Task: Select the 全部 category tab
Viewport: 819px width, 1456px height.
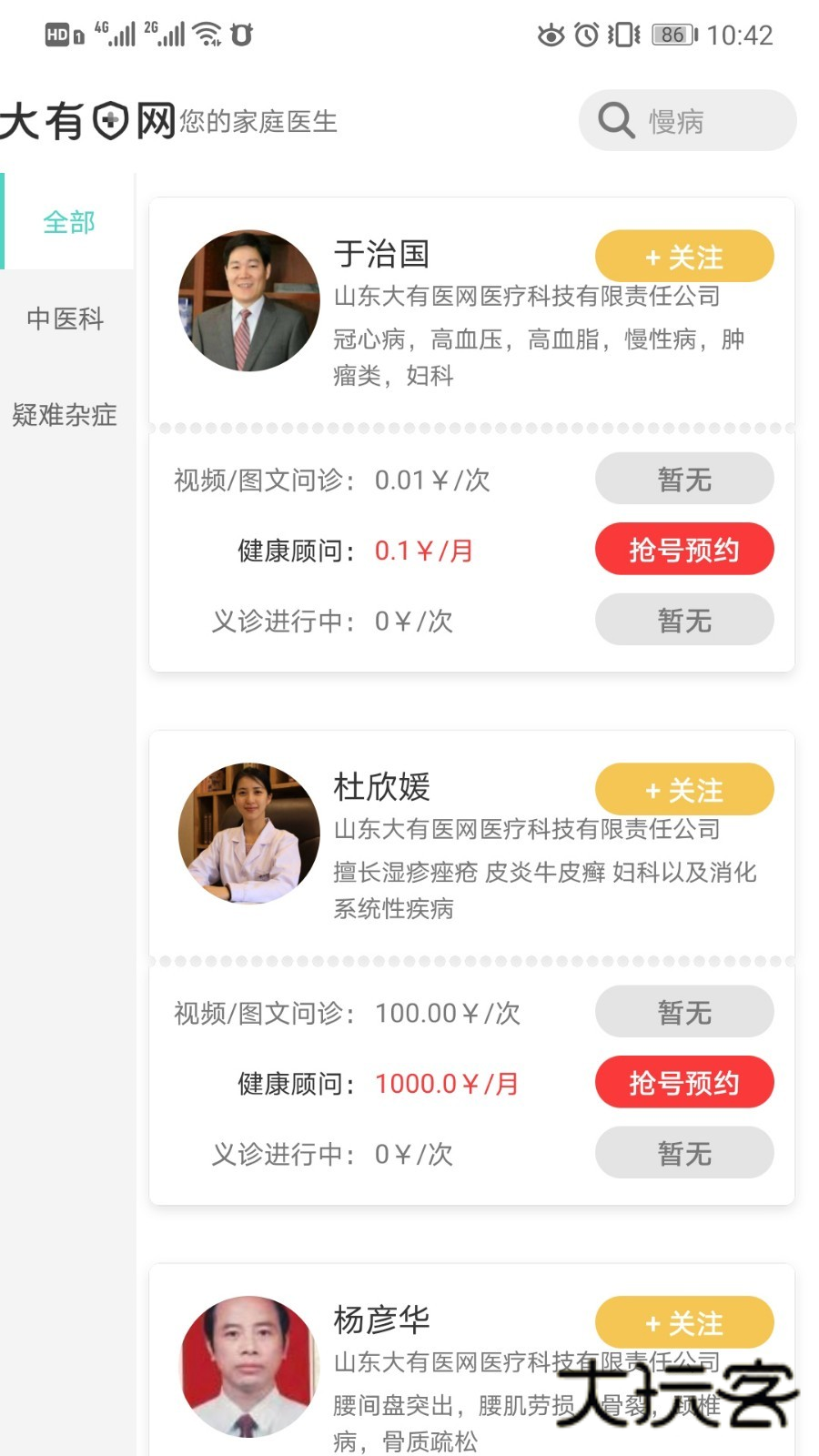Action: 68,222
